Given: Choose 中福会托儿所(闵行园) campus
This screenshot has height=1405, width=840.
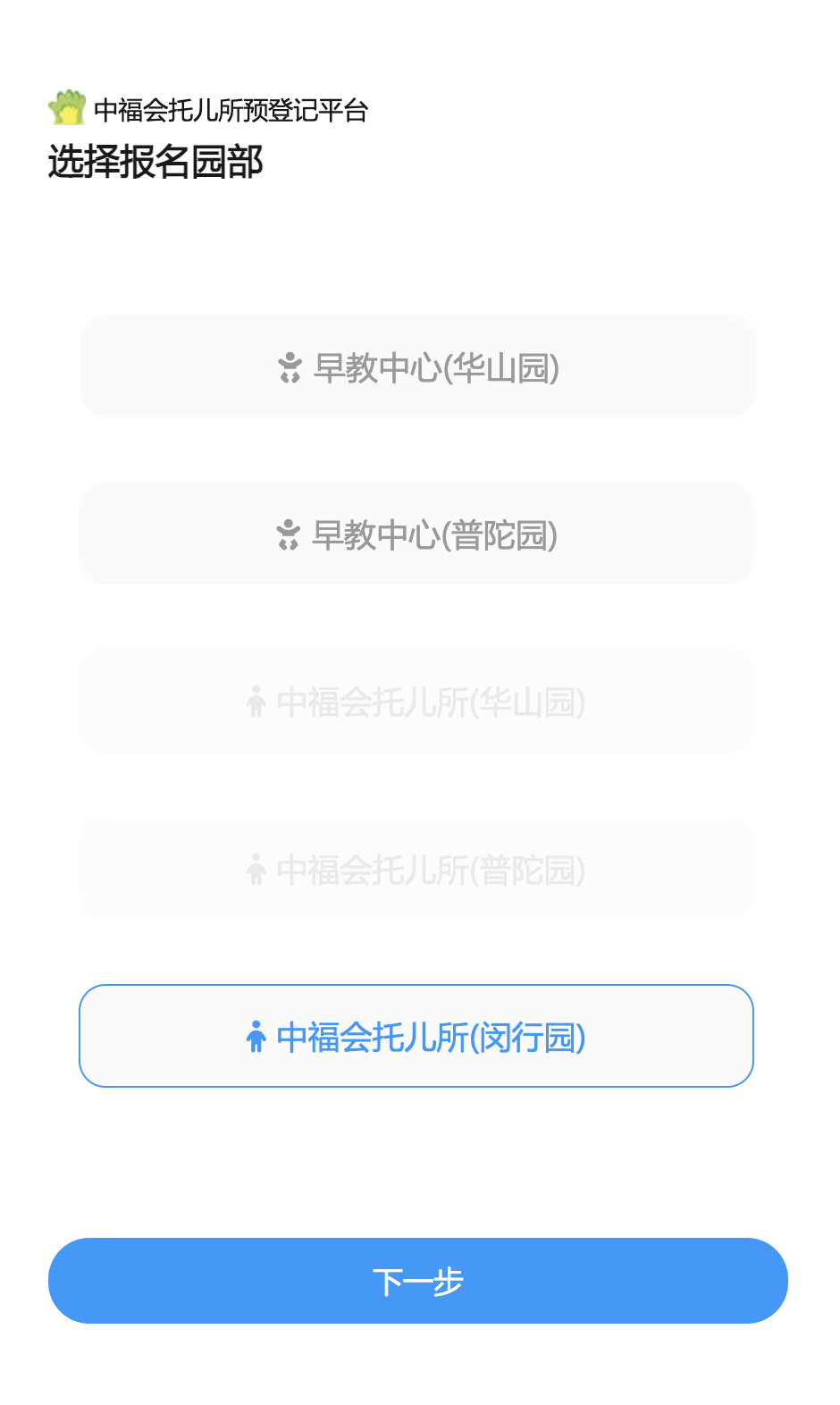Looking at the screenshot, I should pos(416,1036).
